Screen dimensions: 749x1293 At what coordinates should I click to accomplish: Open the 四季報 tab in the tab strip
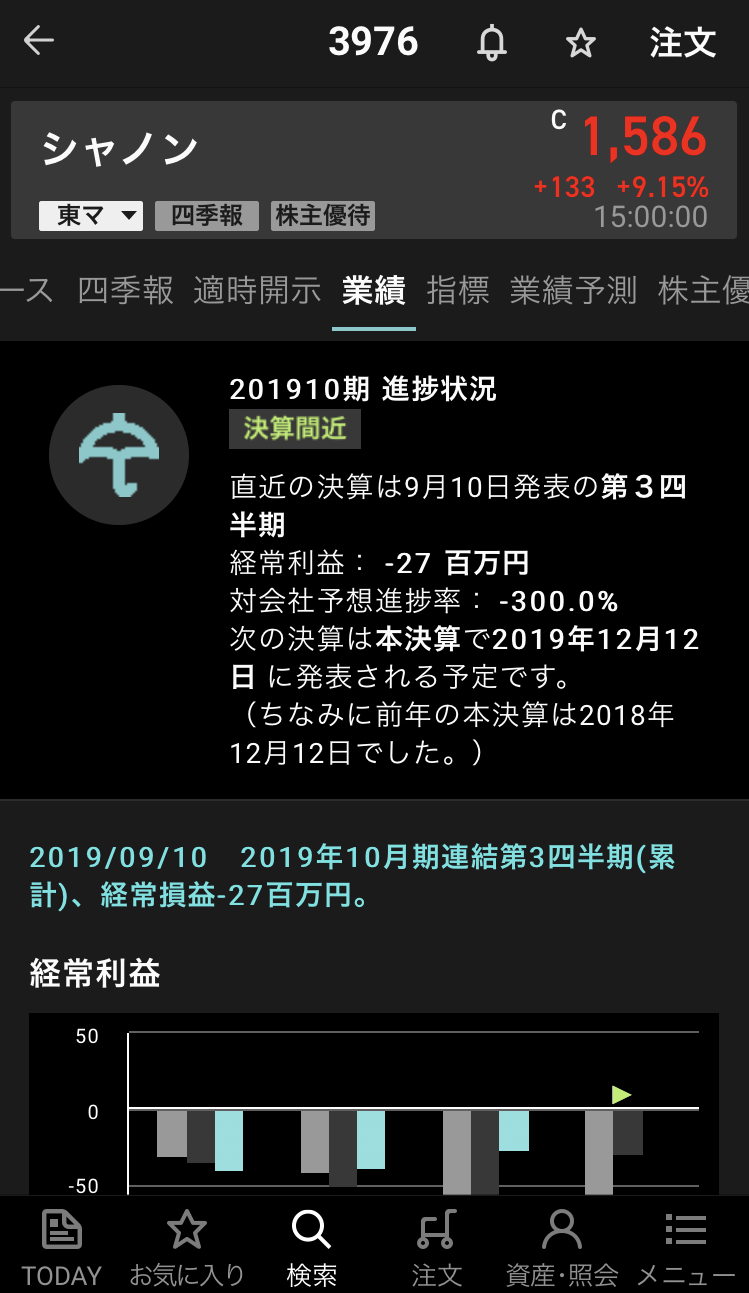126,290
